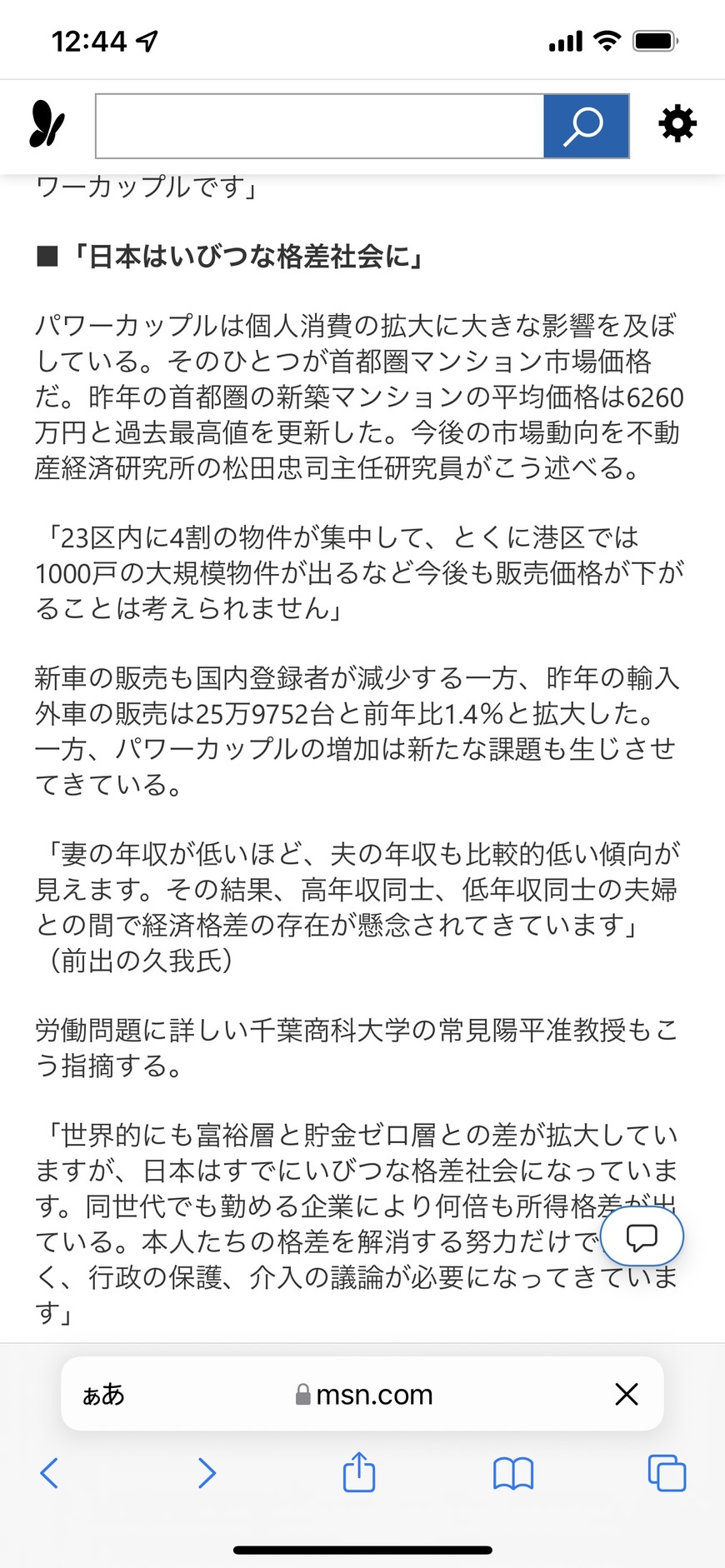725x1568 pixels.
Task: Stop loading with the X button
Action: 627,1394
